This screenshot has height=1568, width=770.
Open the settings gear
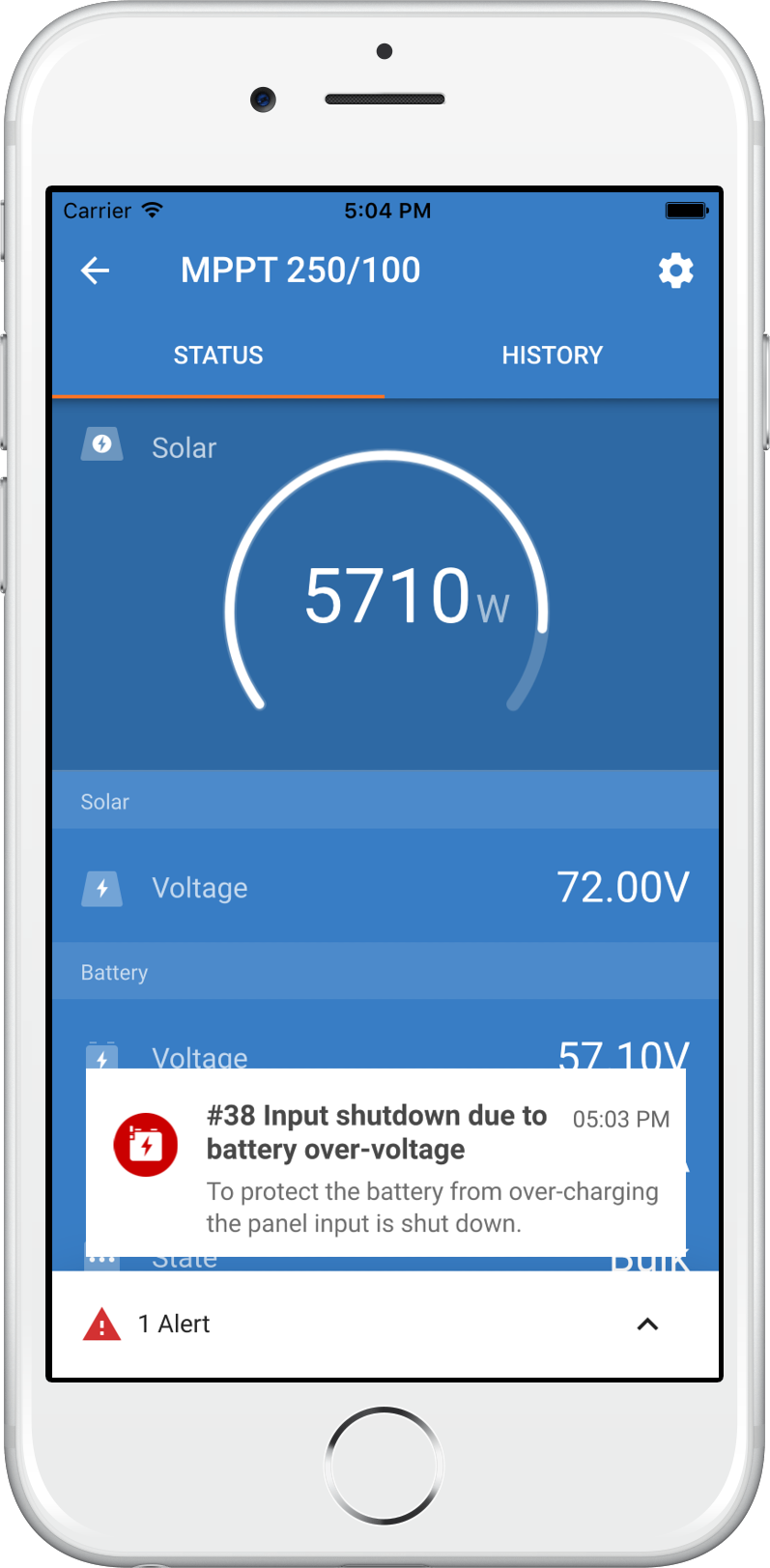(675, 271)
